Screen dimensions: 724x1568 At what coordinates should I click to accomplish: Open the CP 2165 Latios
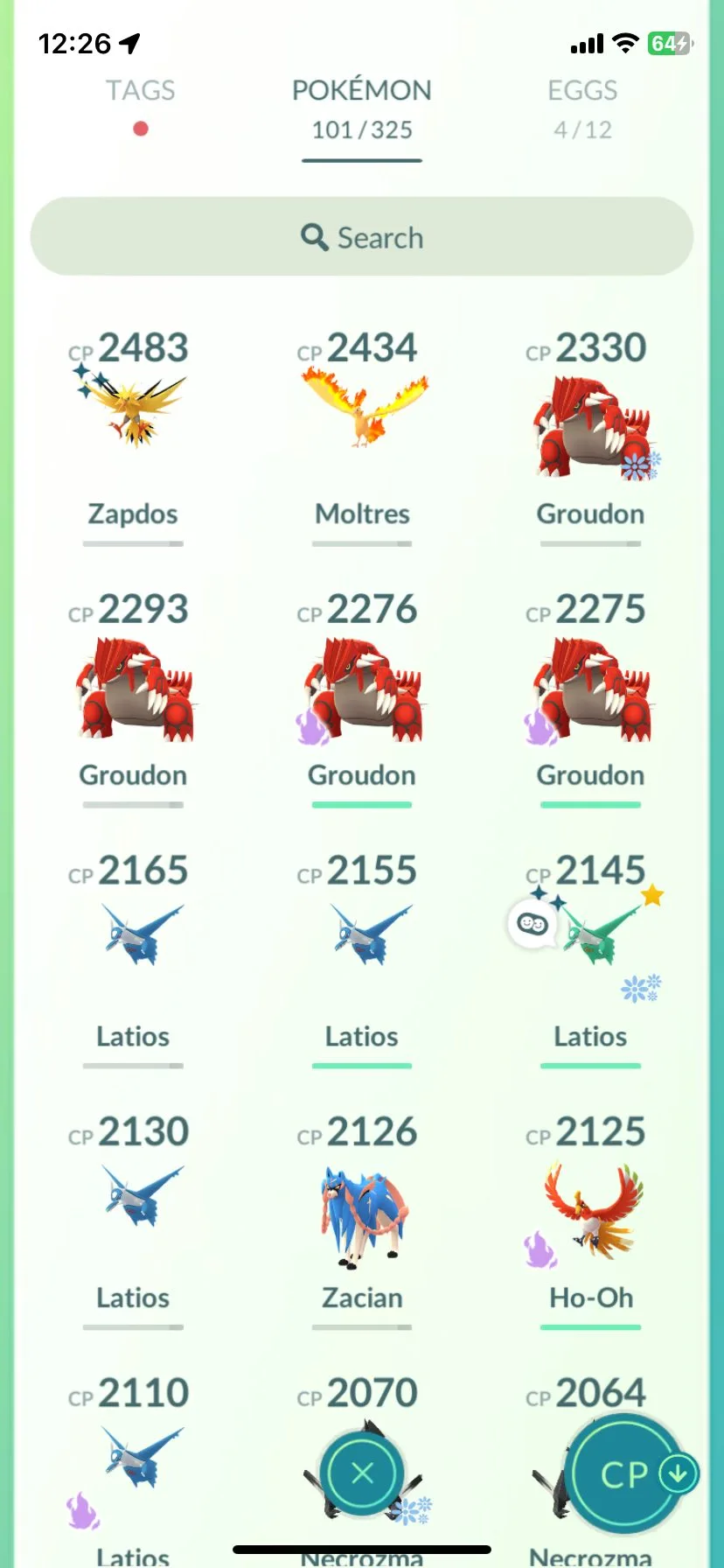point(133,936)
